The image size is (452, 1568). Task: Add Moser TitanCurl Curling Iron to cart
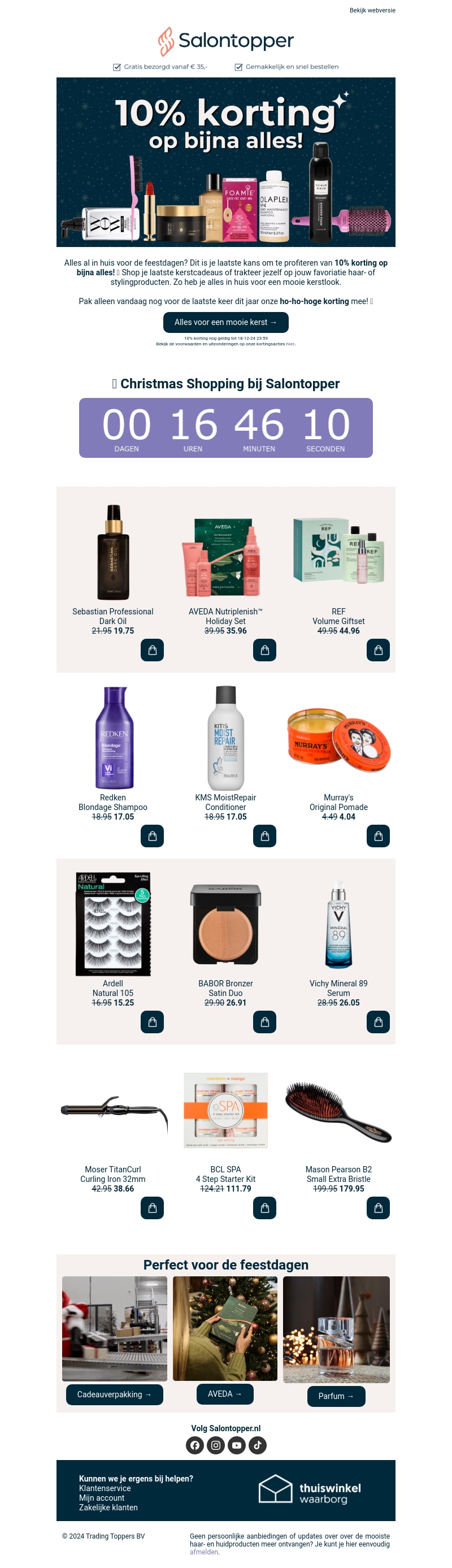click(x=152, y=1207)
